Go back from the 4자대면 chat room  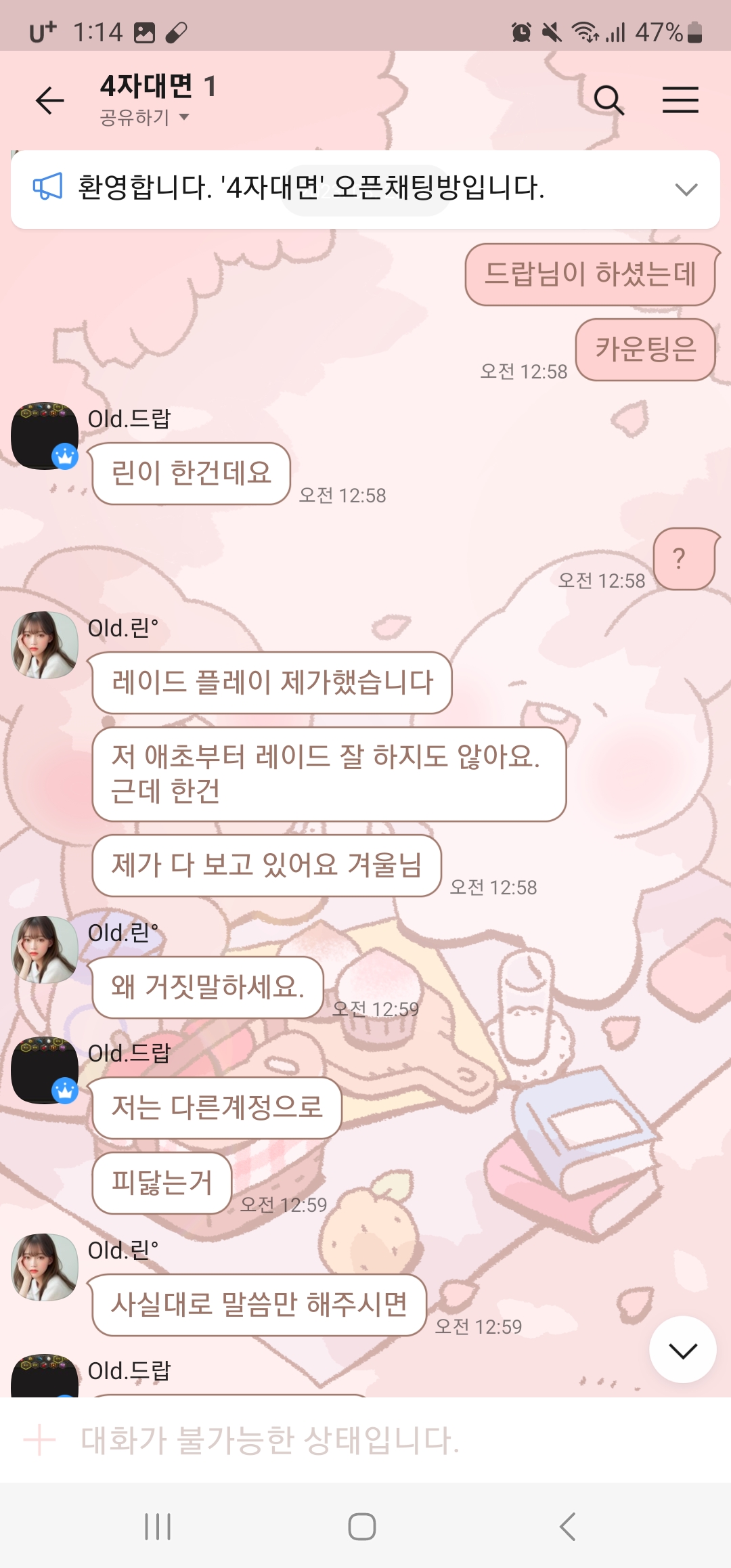[x=49, y=101]
